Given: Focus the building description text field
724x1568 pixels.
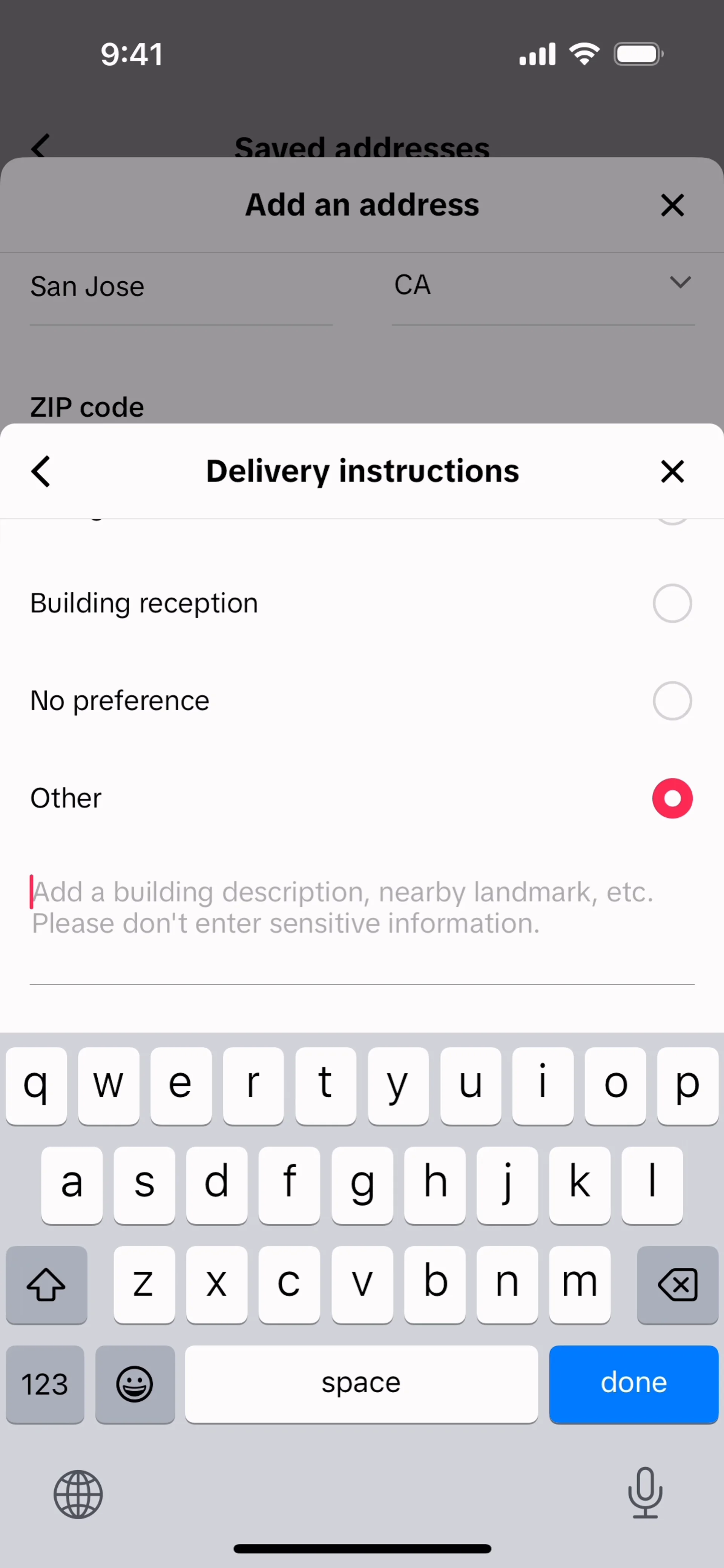Looking at the screenshot, I should (362, 908).
